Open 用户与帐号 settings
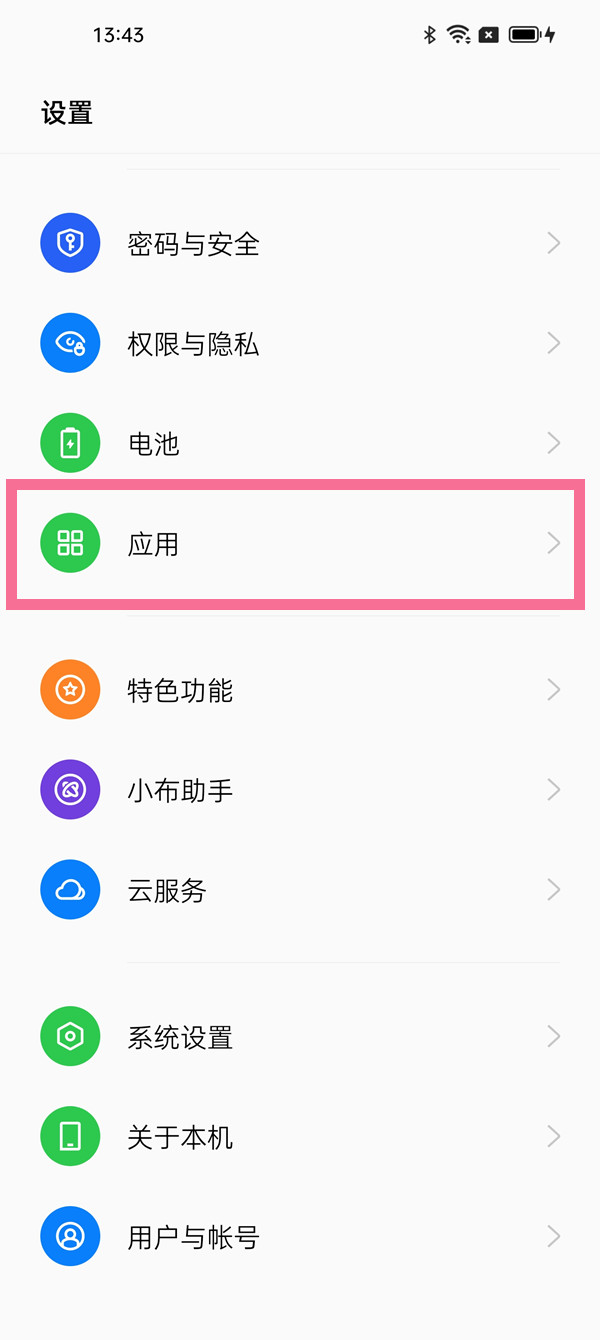 [300, 1237]
